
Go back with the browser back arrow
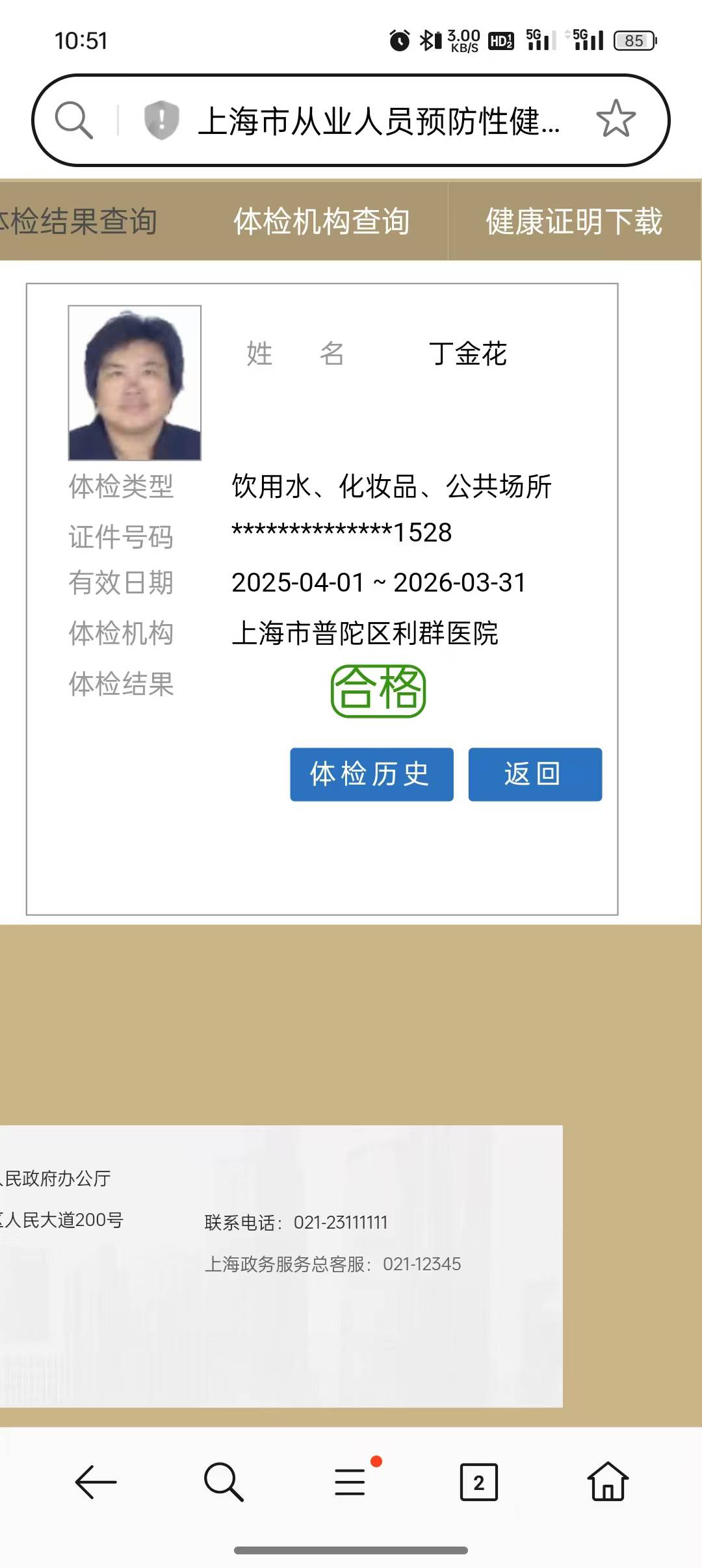[96, 1482]
